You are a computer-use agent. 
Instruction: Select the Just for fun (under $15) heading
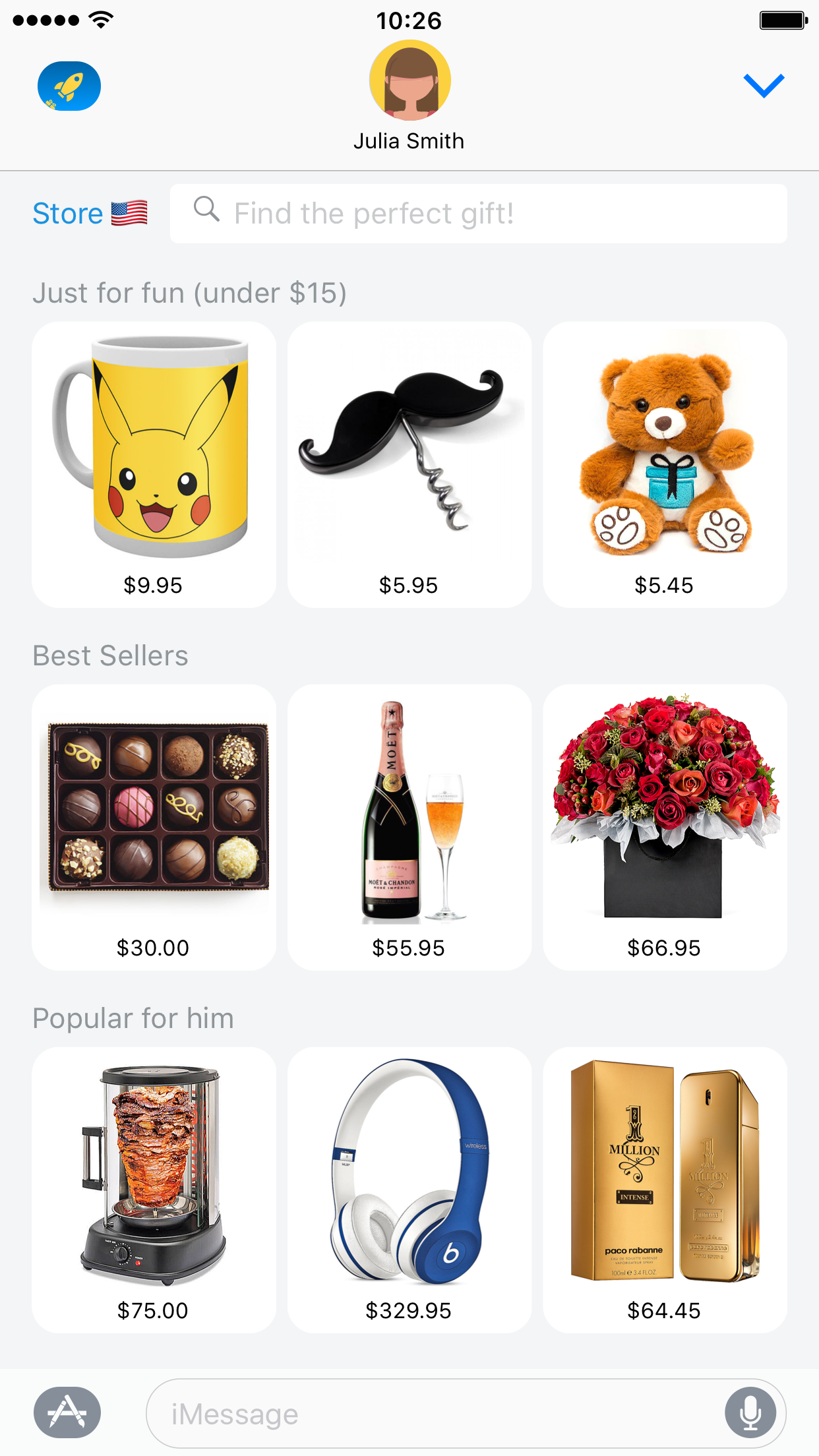coord(190,292)
